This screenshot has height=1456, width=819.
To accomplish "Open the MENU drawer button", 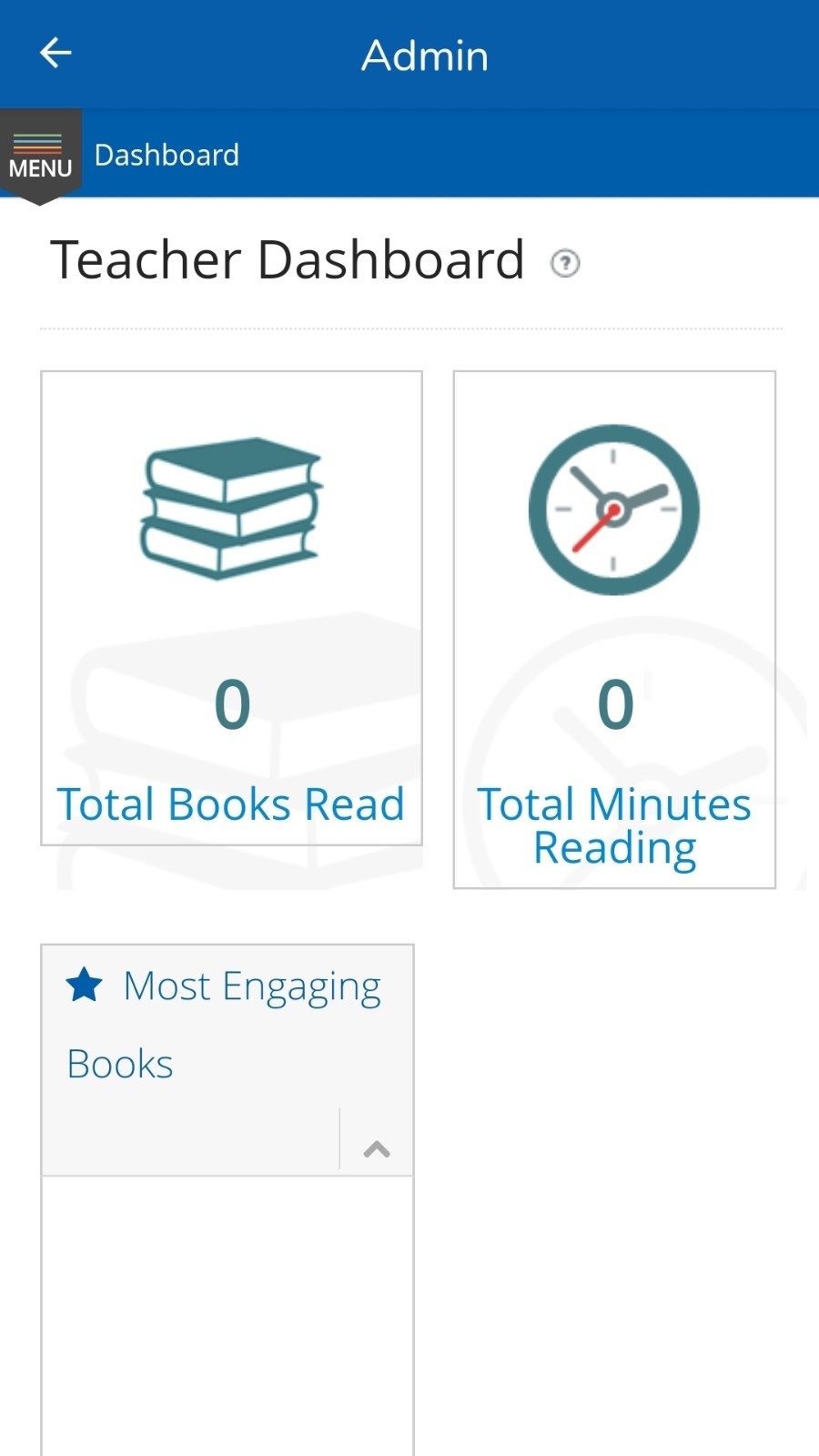I will [x=40, y=157].
